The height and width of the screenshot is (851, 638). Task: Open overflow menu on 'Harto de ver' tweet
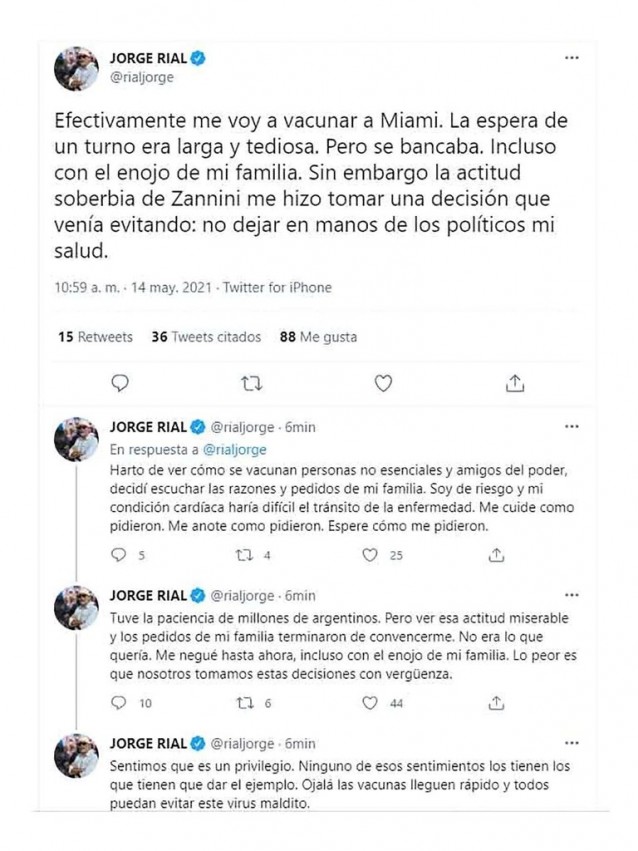tap(571, 427)
